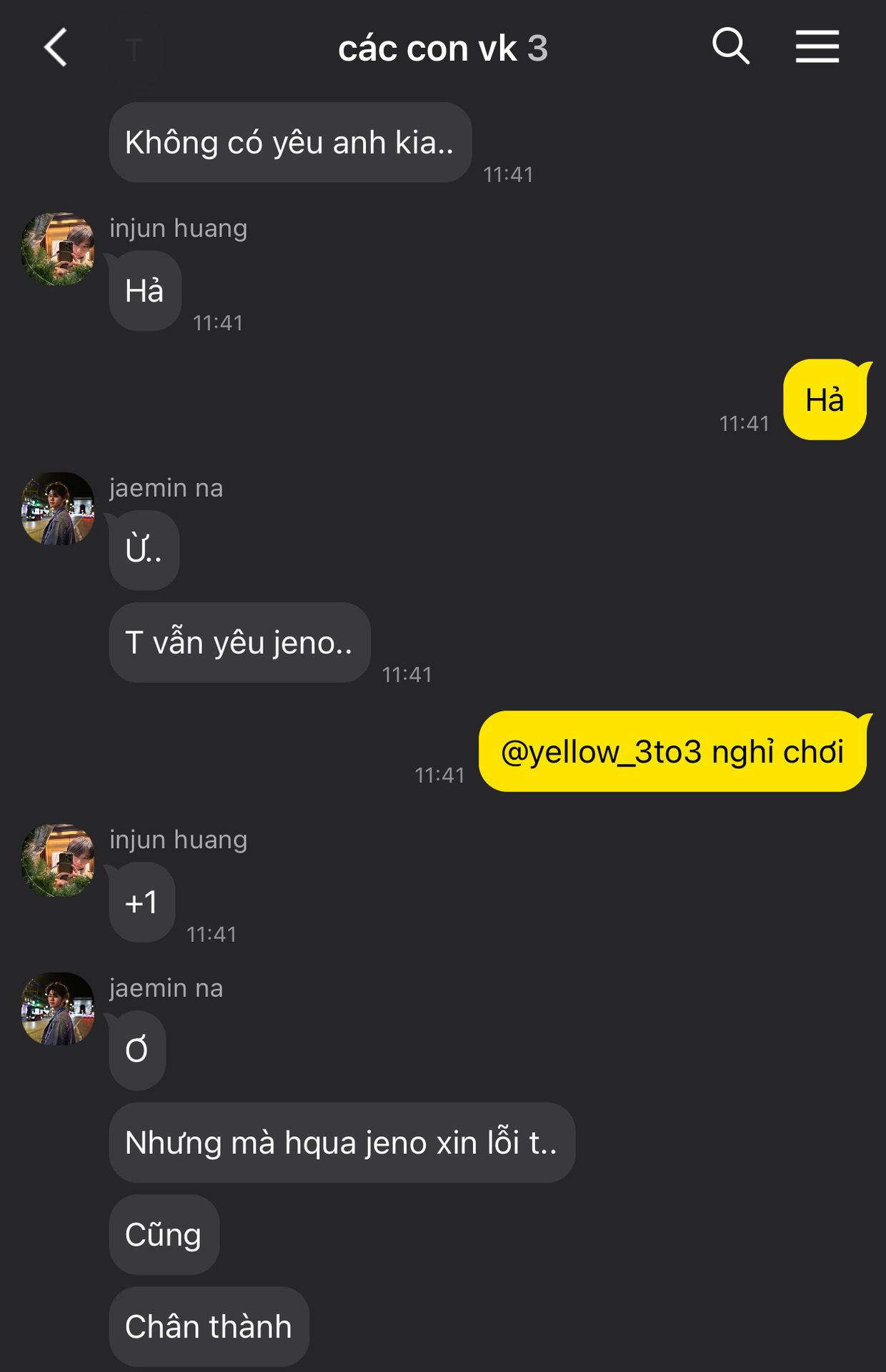886x1372 pixels.
Task: View jaemin na's profile beside "Ừ.."
Action: pyautogui.click(x=58, y=509)
